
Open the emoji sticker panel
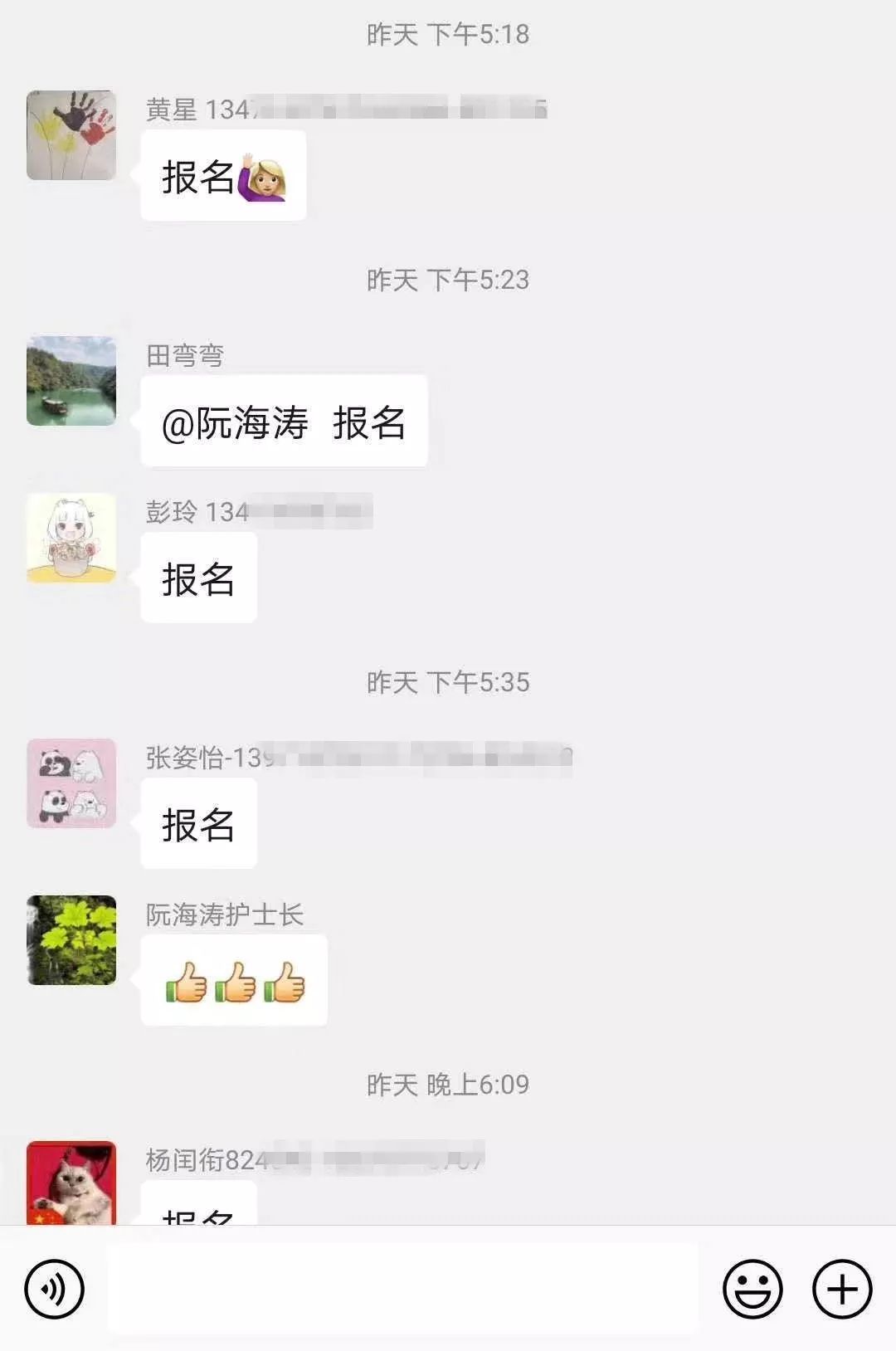pyautogui.click(x=752, y=1289)
